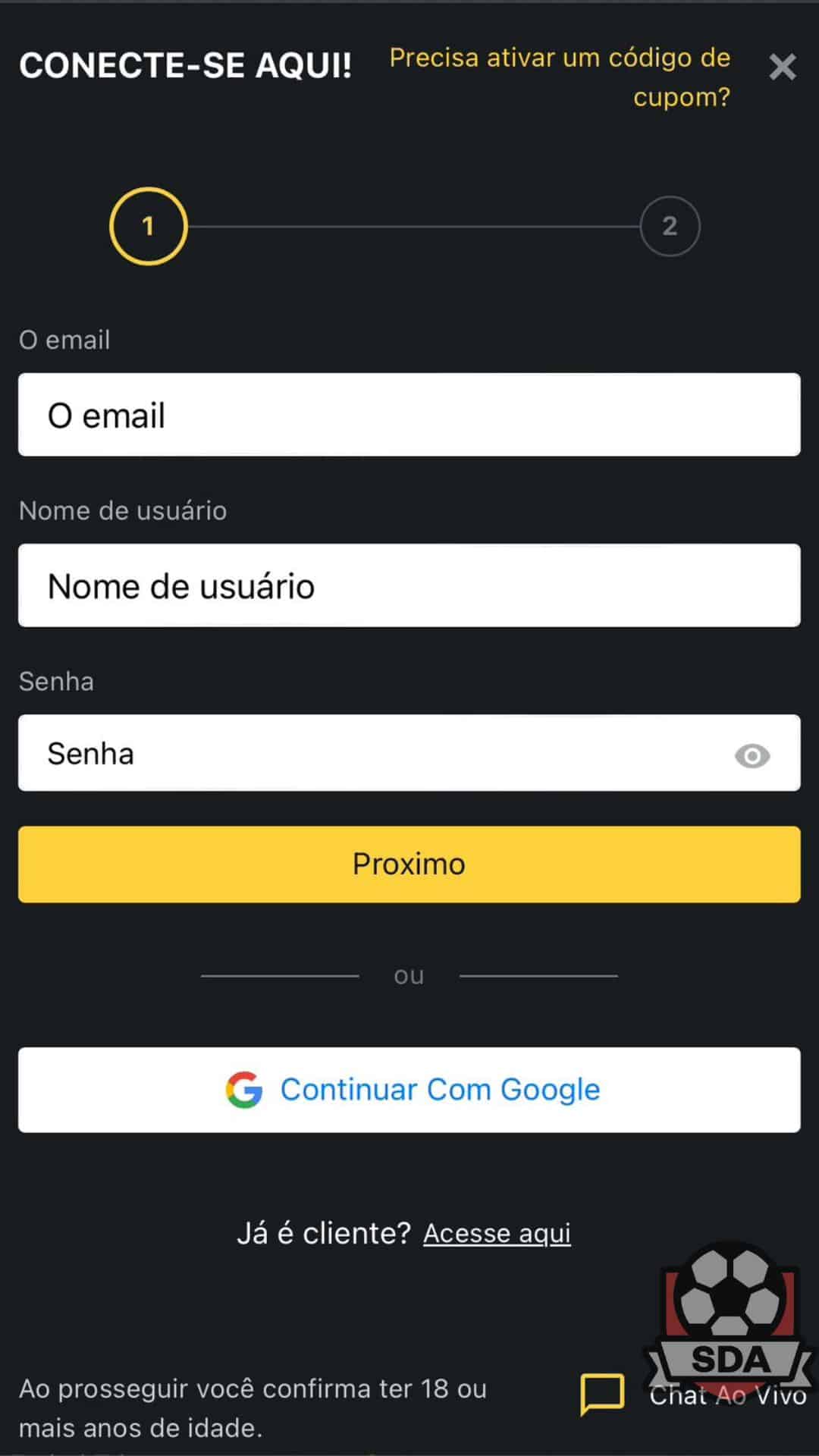This screenshot has height=1456, width=819.
Task: Open the coupon code activation link
Action: tap(560, 77)
